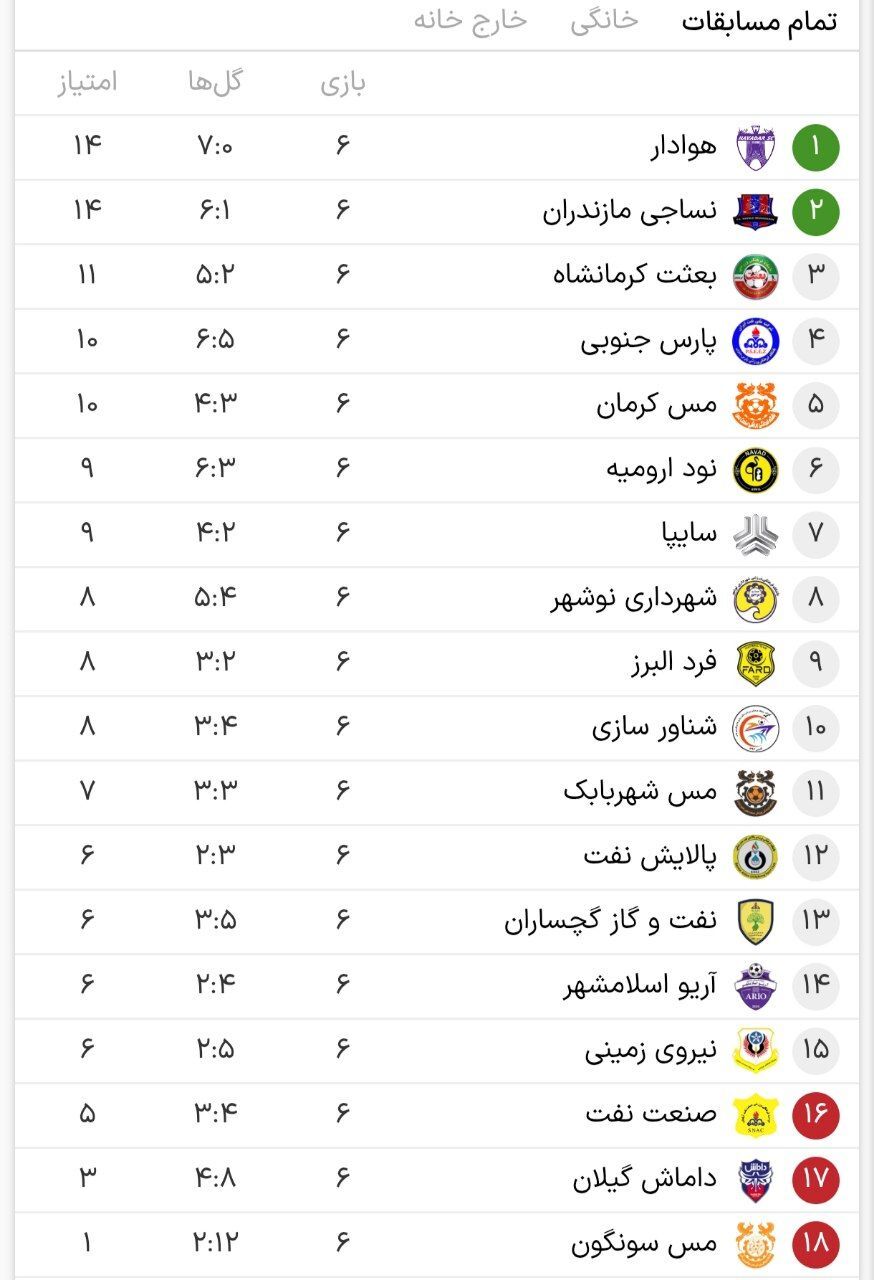Screen dimensions: 874x1280
Task: Select the Palayesh Naft club emblem
Action: coord(755,857)
